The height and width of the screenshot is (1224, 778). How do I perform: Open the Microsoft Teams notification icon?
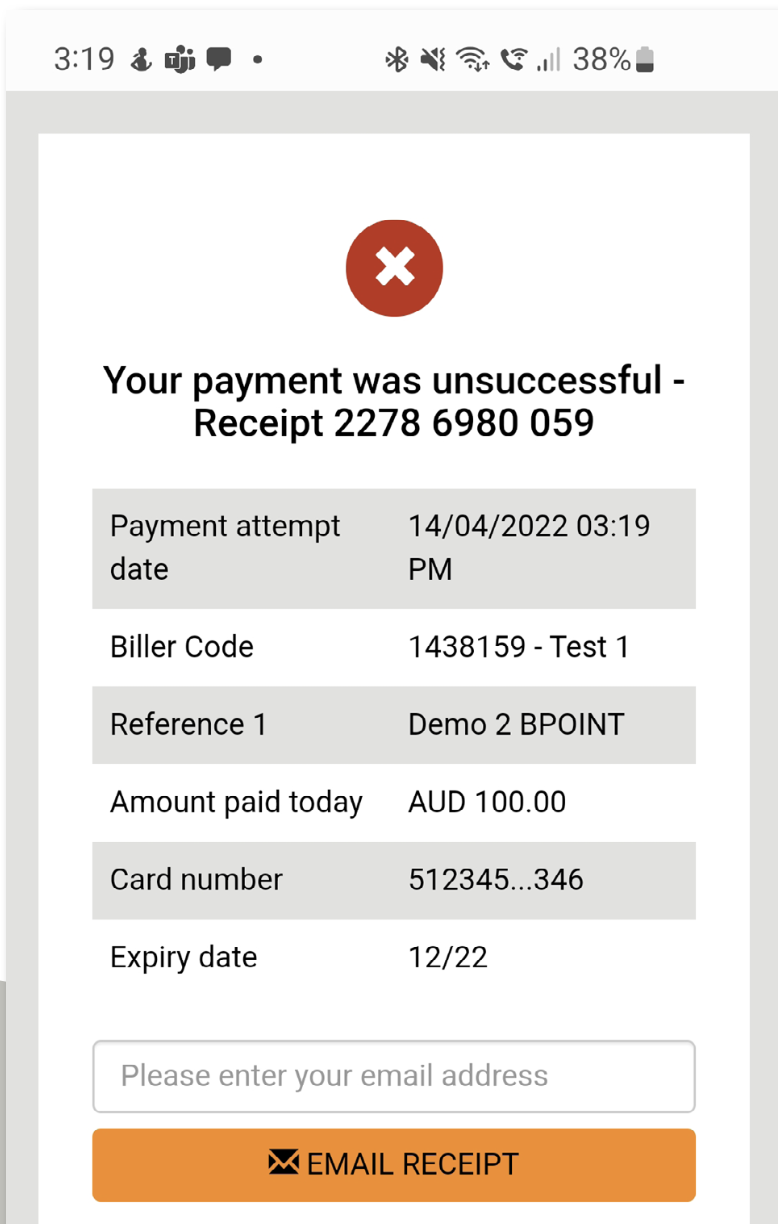(178, 59)
